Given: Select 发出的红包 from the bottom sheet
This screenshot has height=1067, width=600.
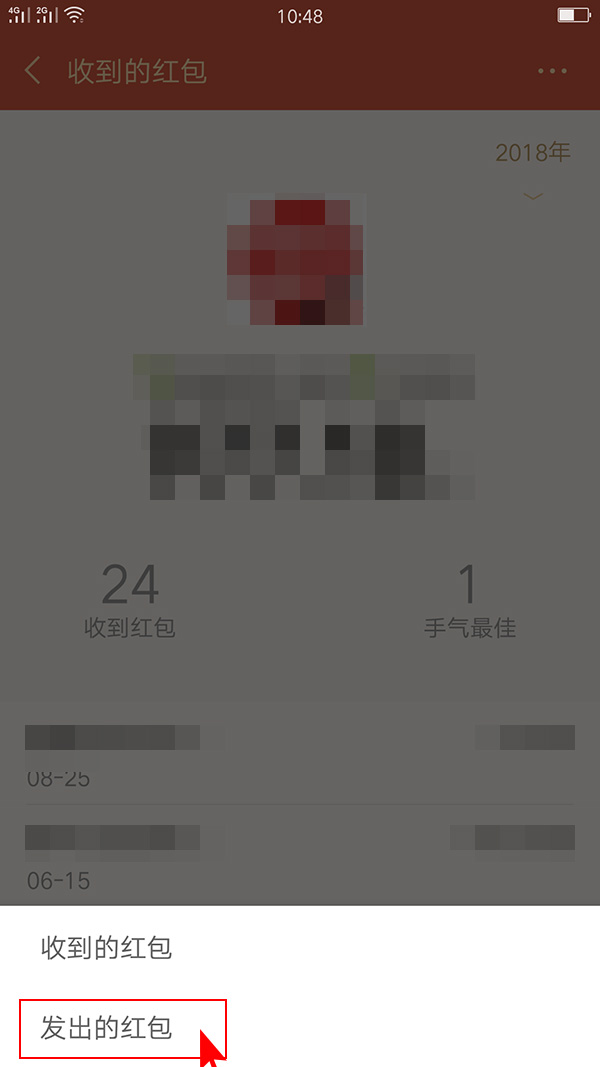Looking at the screenshot, I should [x=107, y=1028].
